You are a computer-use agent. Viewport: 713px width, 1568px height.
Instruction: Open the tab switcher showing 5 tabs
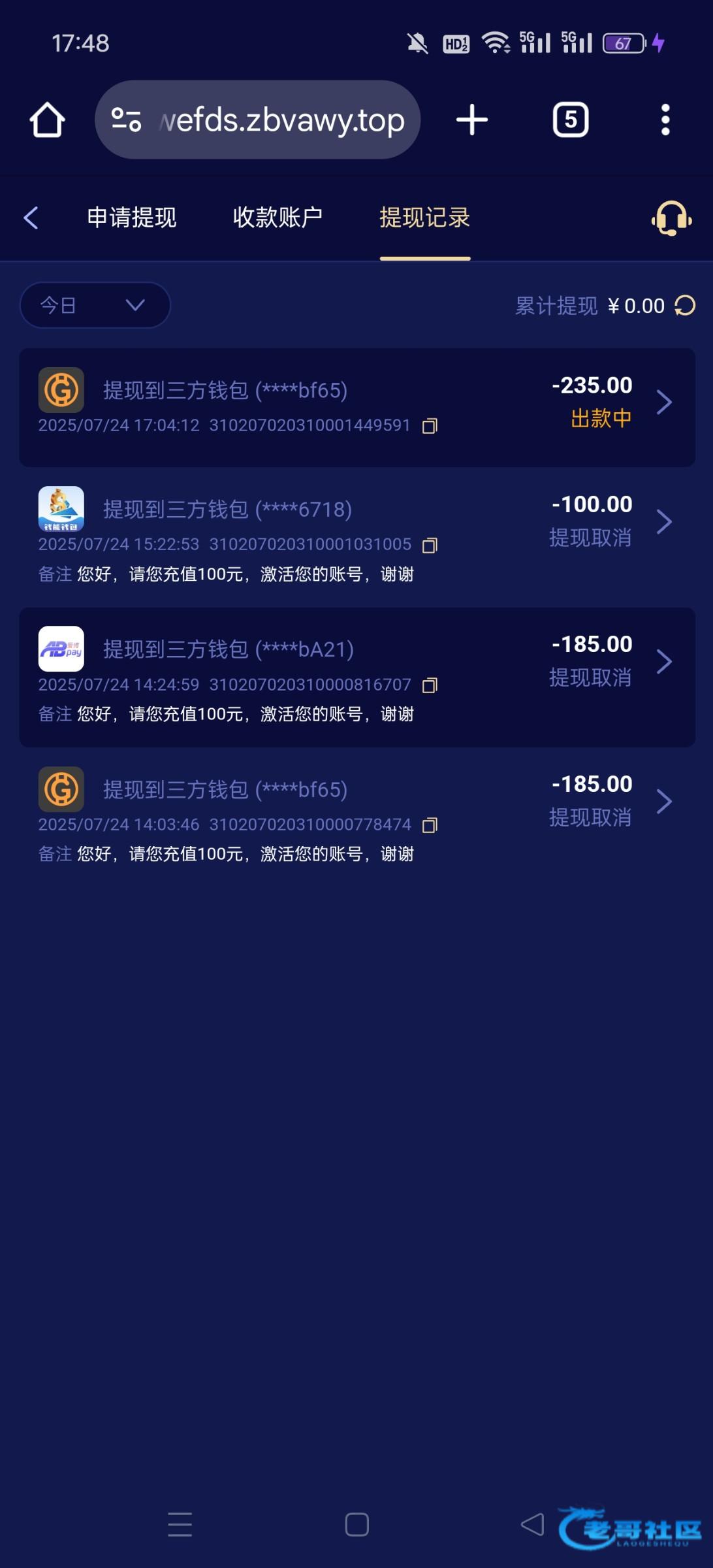pos(571,120)
